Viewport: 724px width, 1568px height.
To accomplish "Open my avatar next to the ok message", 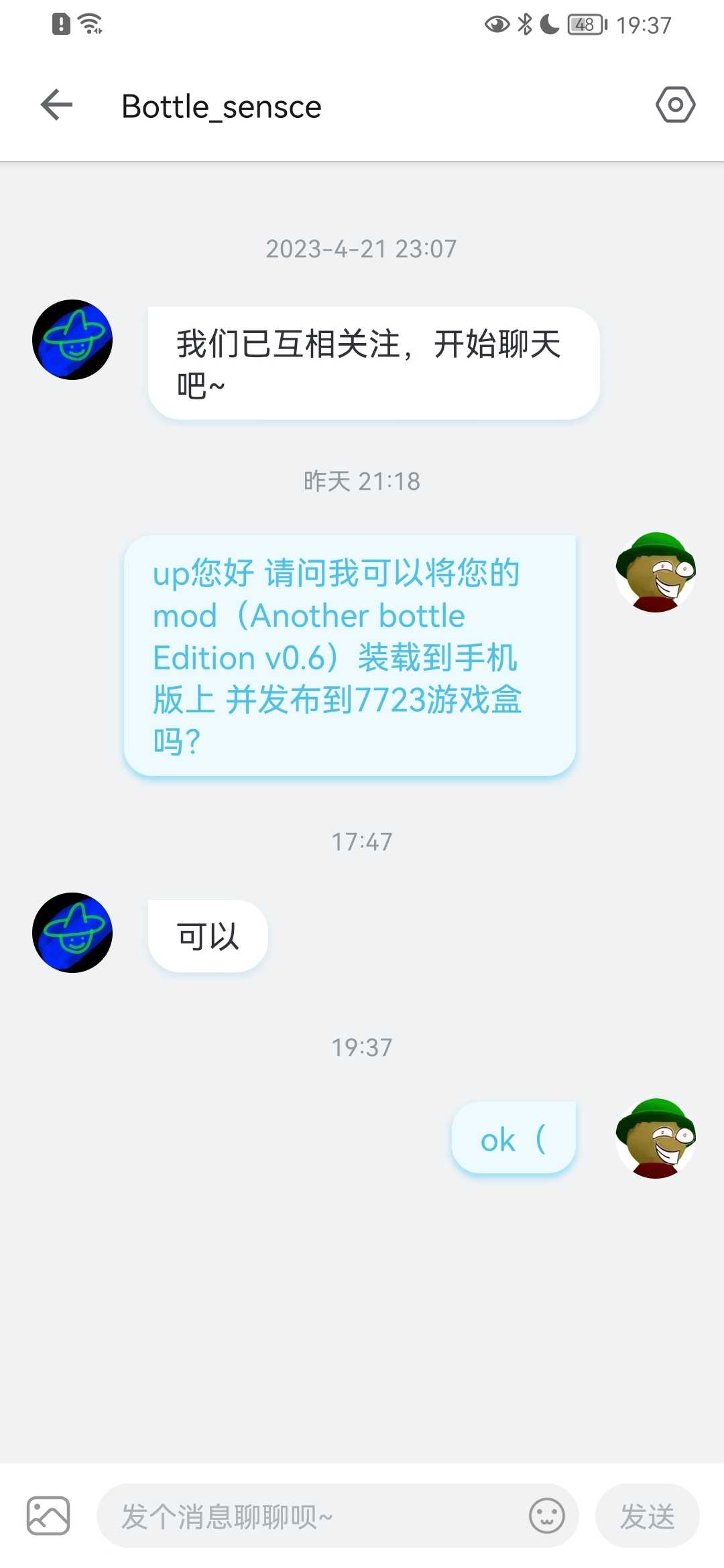I will (655, 1138).
